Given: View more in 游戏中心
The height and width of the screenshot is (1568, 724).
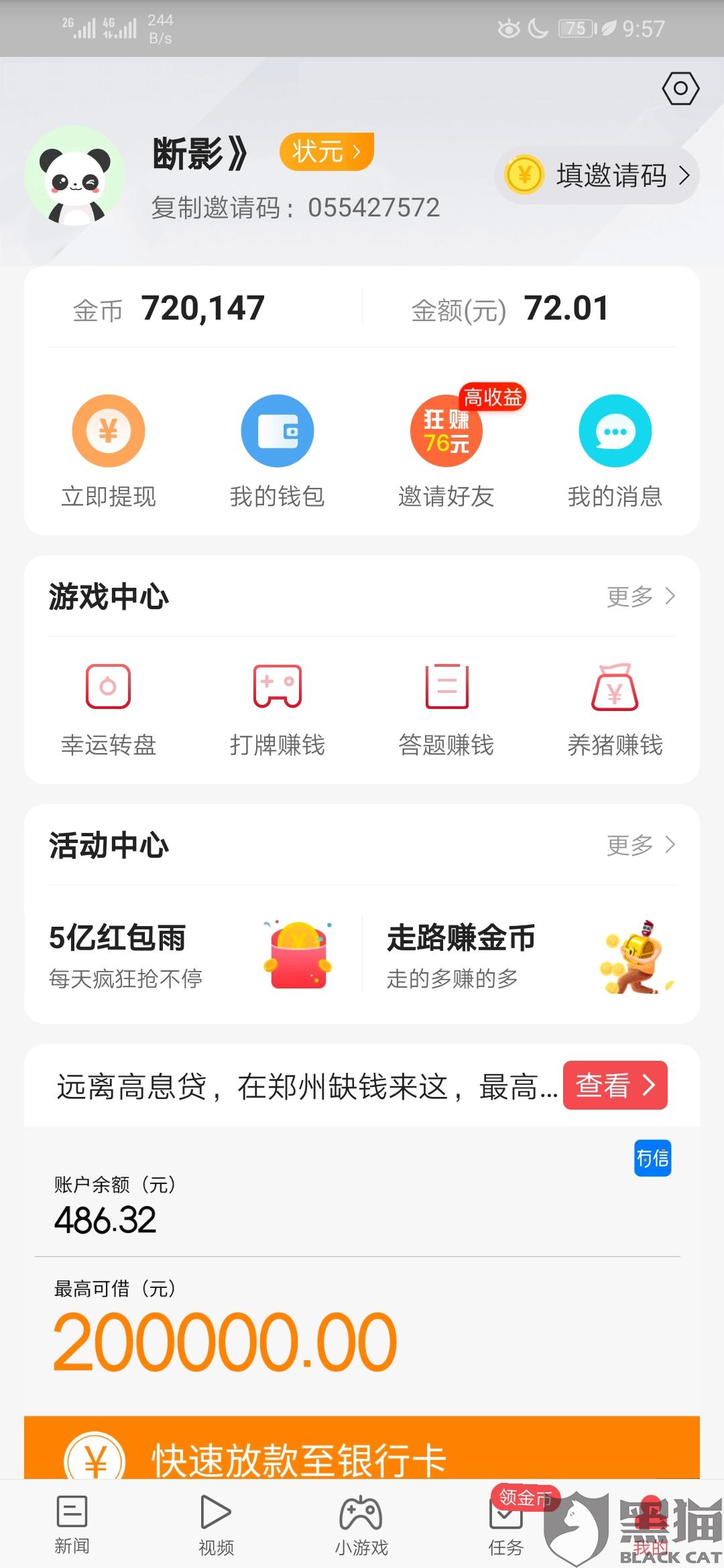Looking at the screenshot, I should (x=640, y=596).
